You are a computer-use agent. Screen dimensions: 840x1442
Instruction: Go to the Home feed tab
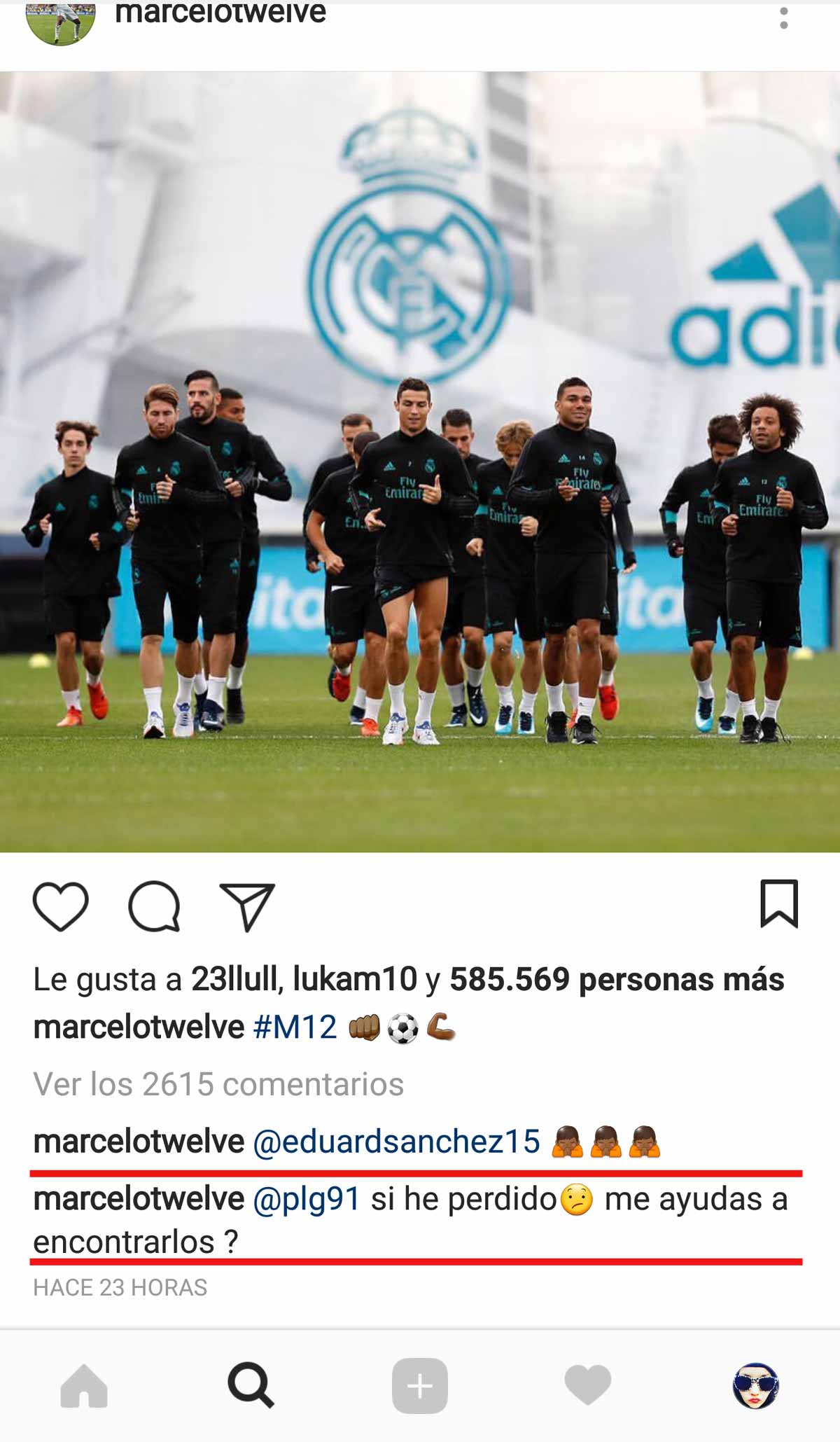click(84, 1385)
